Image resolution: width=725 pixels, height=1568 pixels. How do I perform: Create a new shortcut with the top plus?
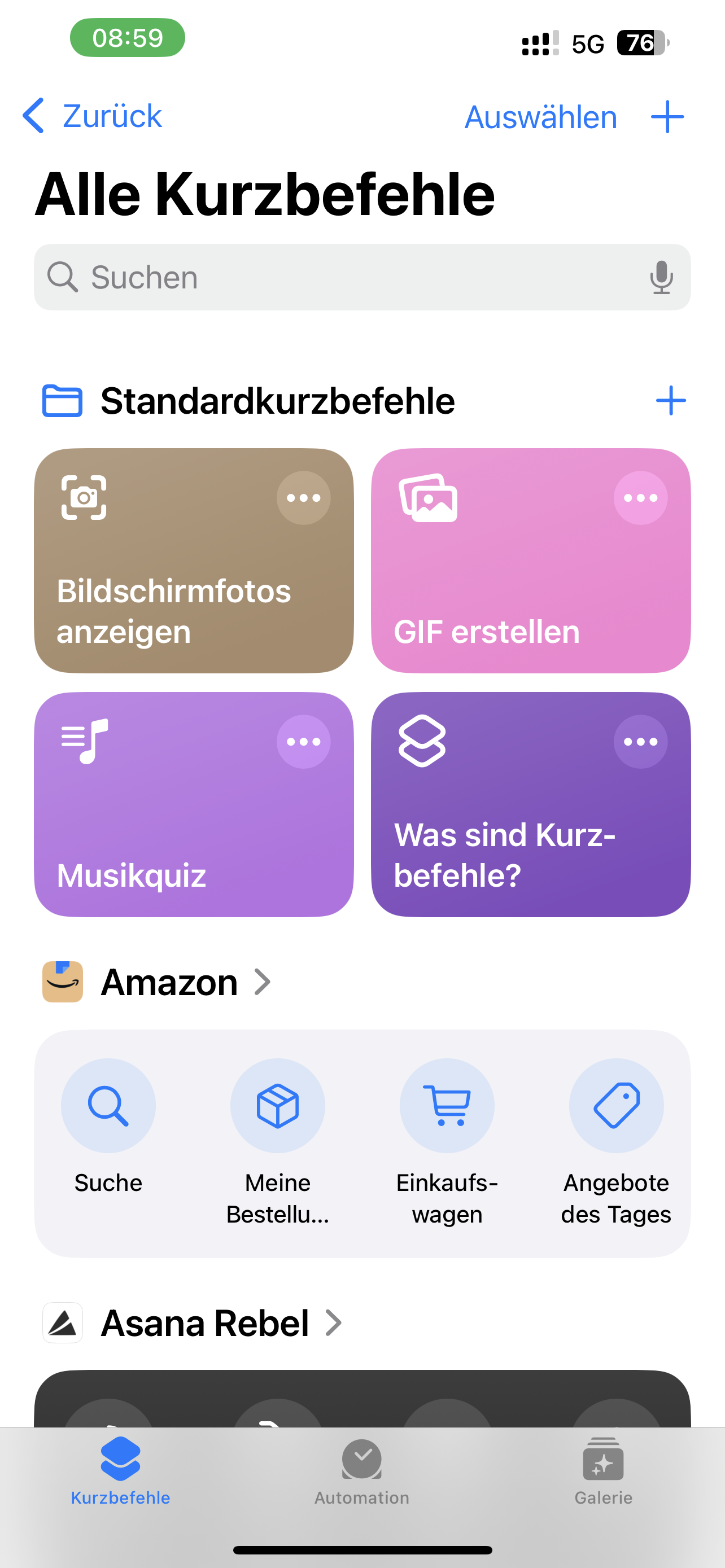(x=667, y=116)
